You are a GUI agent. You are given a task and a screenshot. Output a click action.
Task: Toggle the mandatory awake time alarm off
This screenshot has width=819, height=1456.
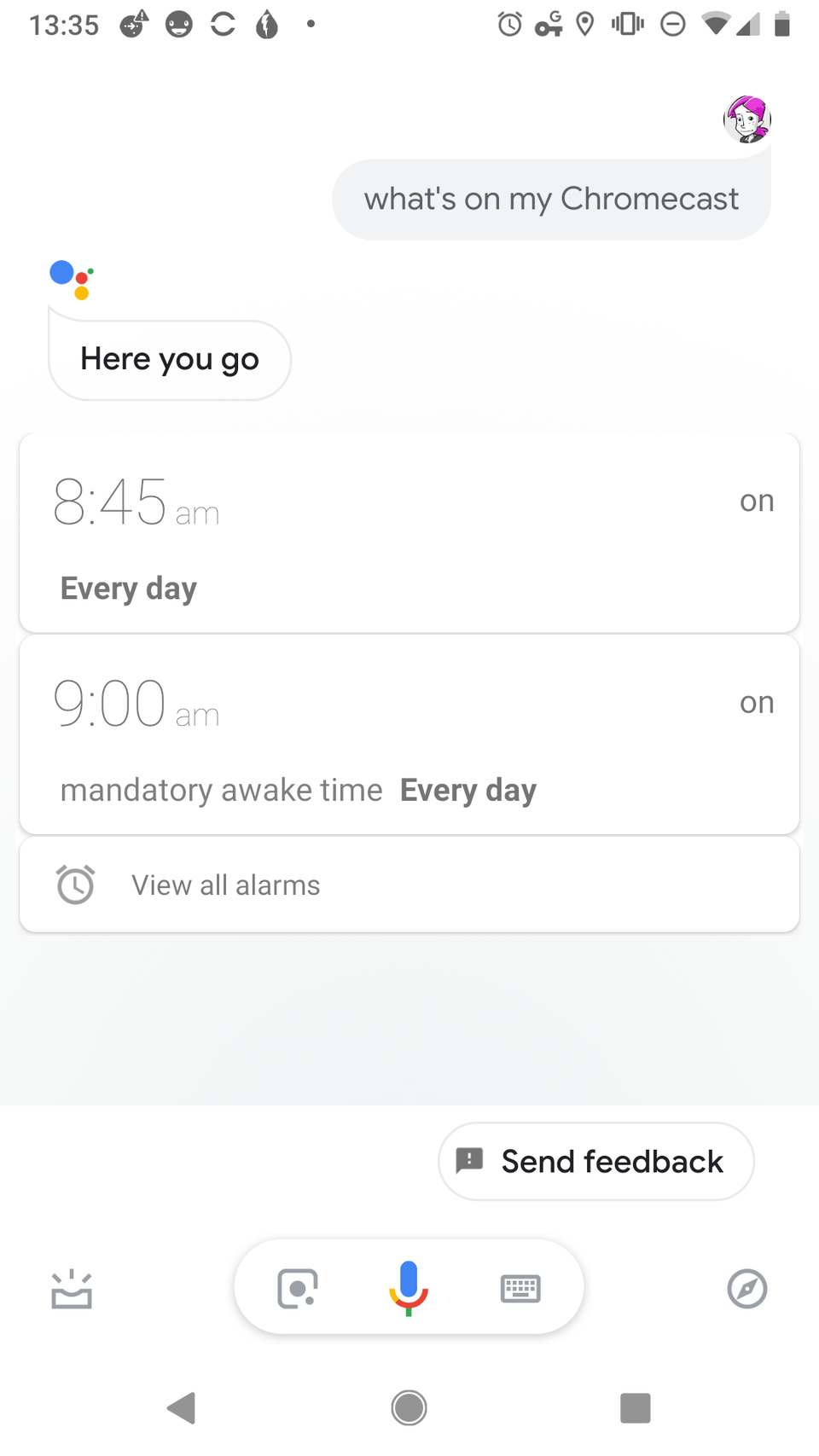(756, 702)
